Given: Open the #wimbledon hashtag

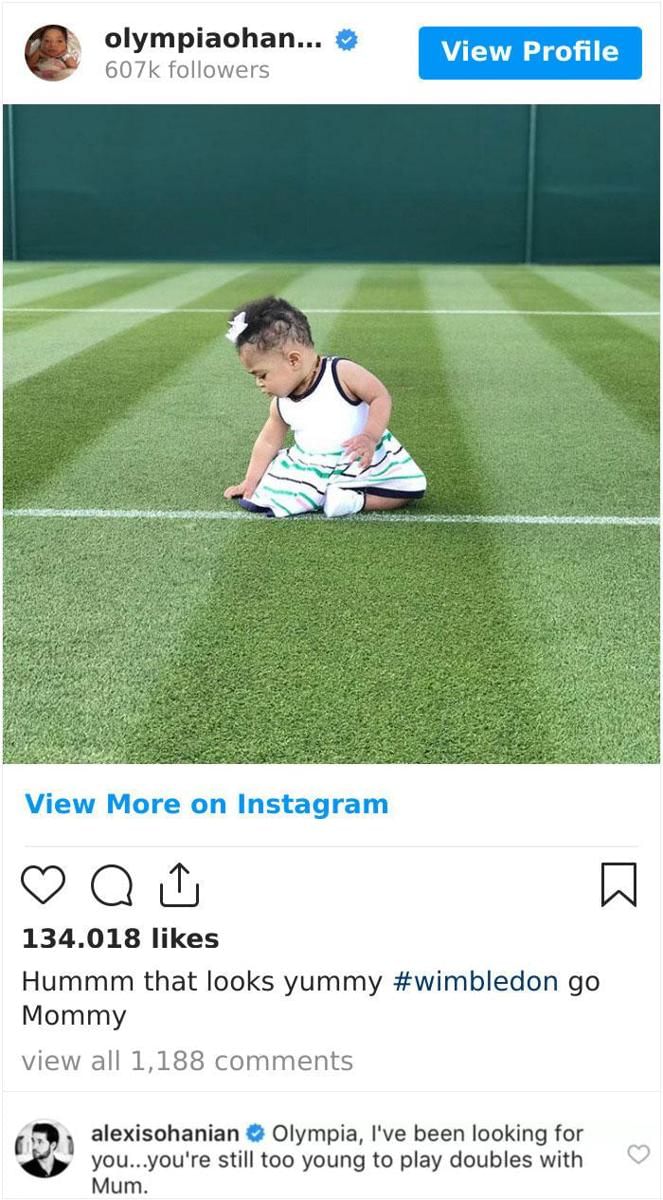Looking at the screenshot, I should pos(475,981).
